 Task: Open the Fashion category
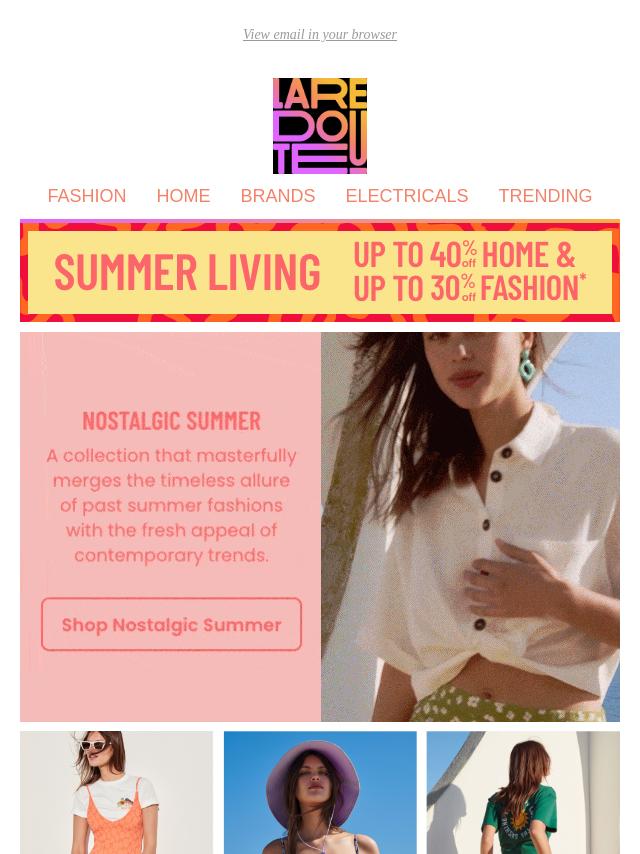point(87,196)
